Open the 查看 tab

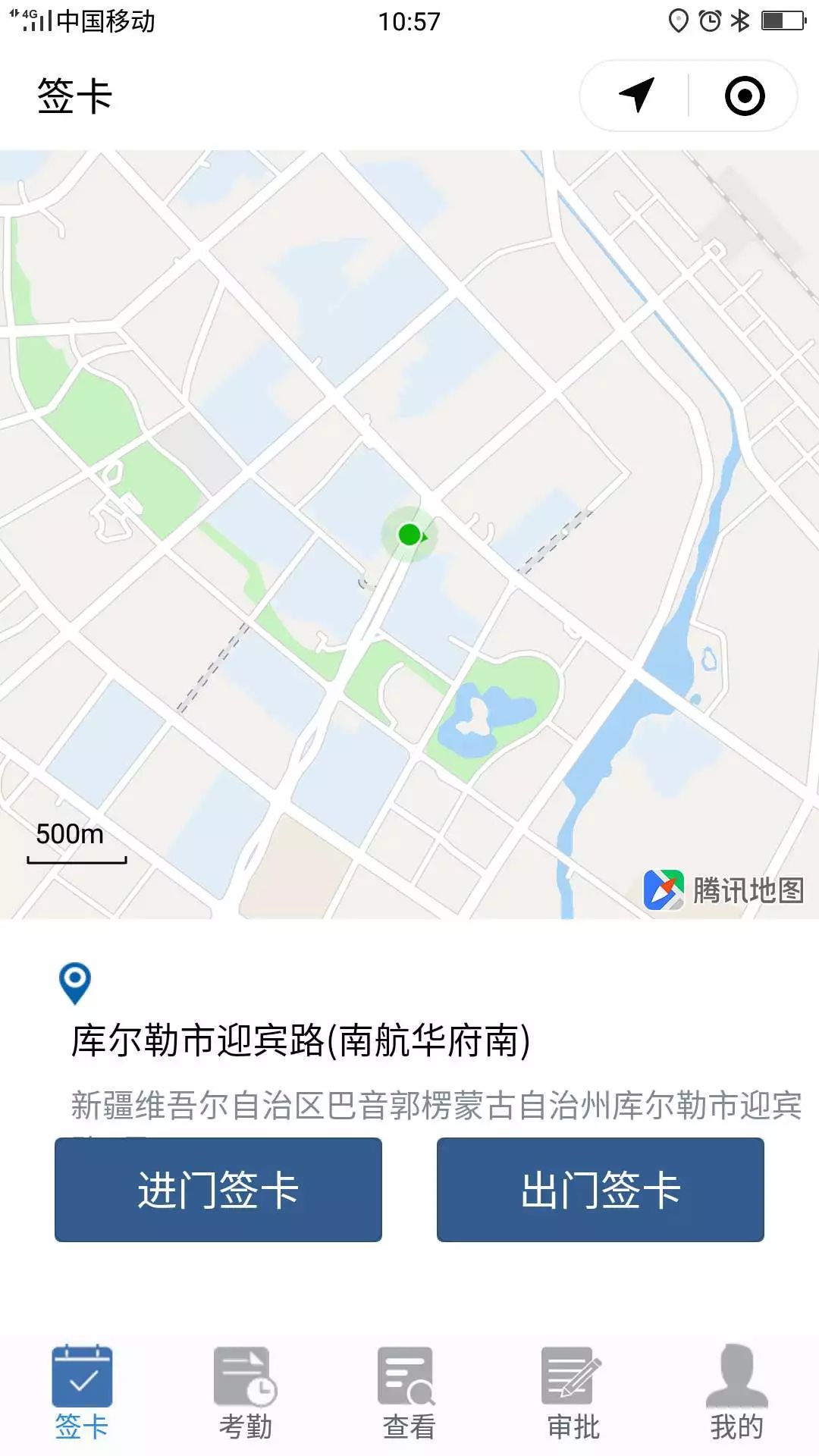[409, 1392]
